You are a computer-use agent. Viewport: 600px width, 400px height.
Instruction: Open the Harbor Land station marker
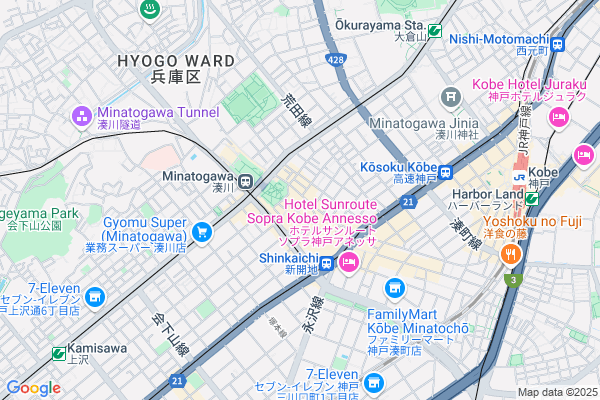coord(533,198)
